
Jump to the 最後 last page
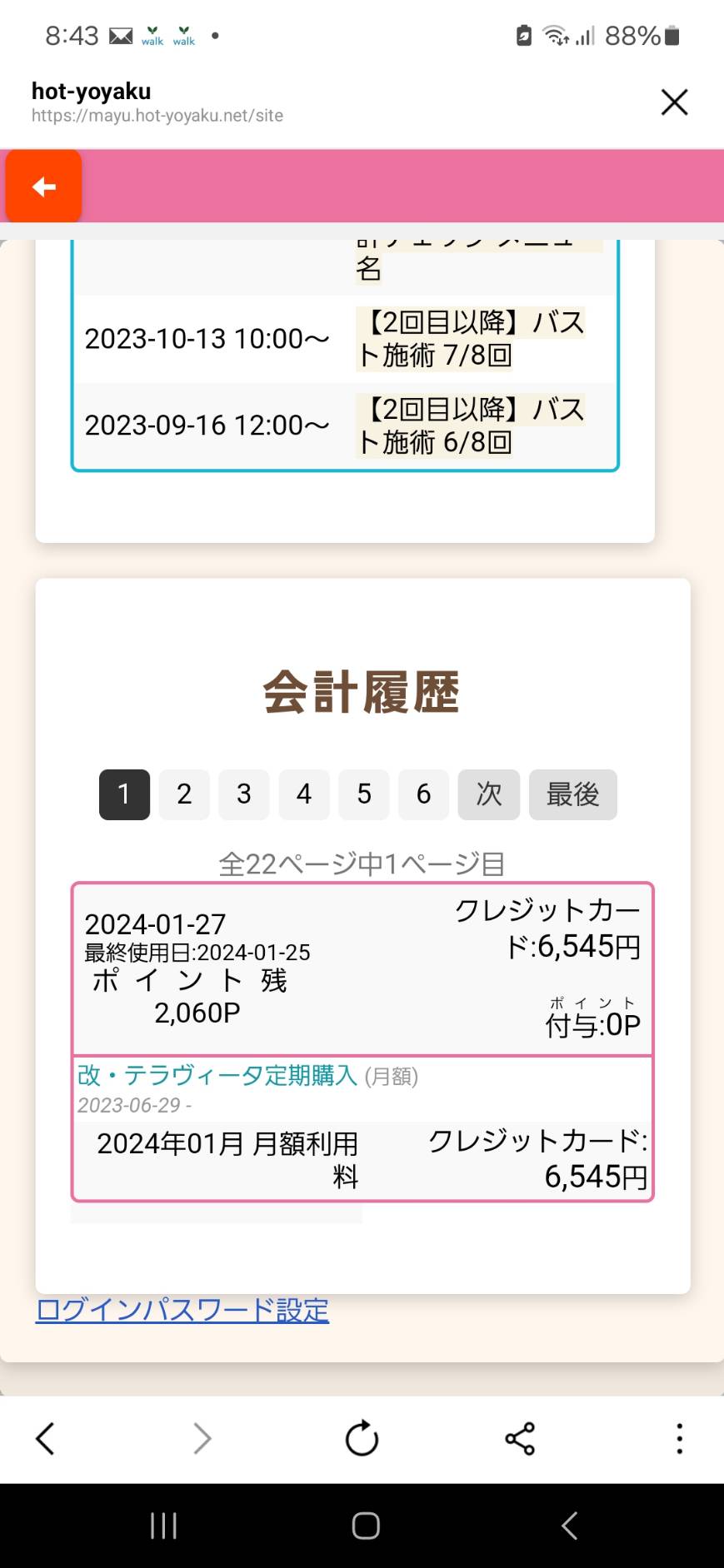point(573,794)
